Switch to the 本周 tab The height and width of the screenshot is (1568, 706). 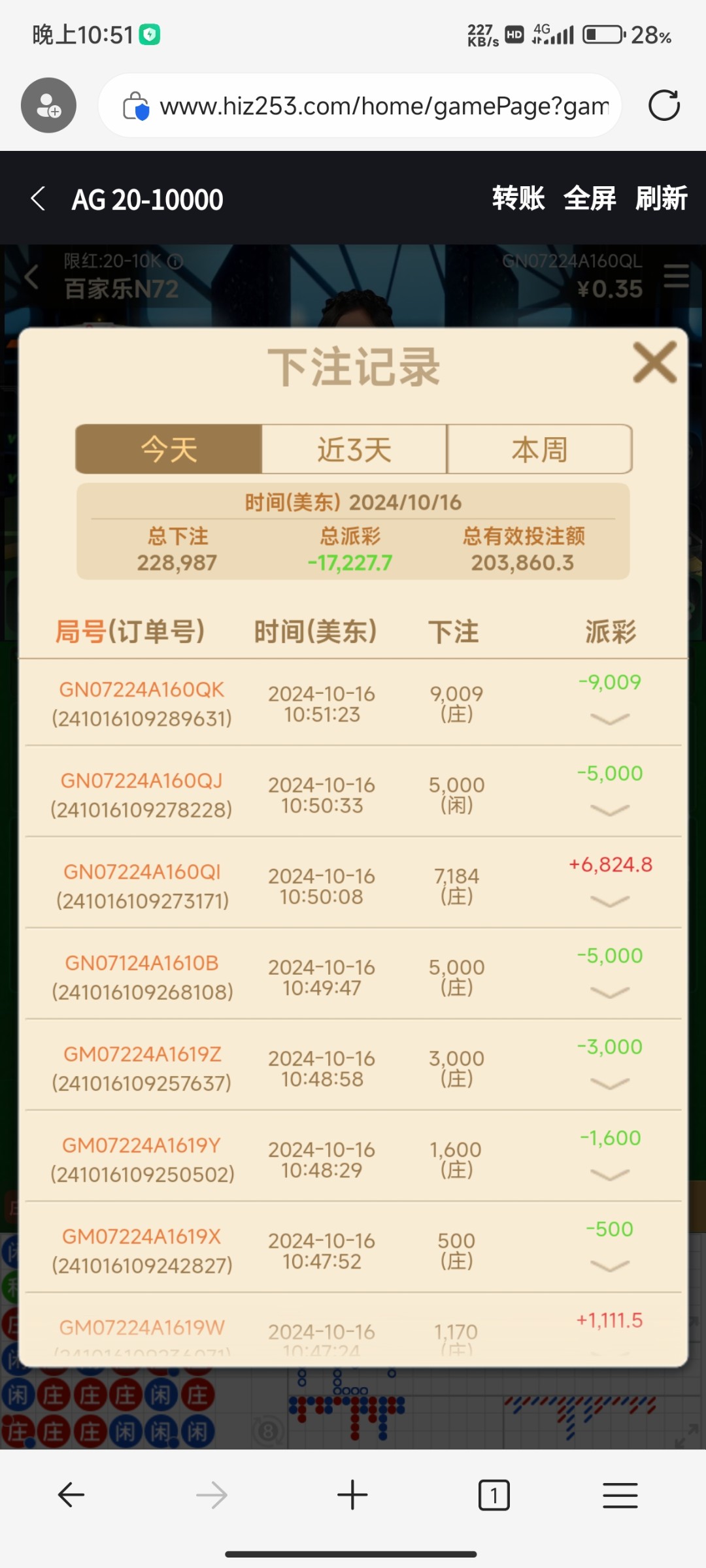(539, 449)
